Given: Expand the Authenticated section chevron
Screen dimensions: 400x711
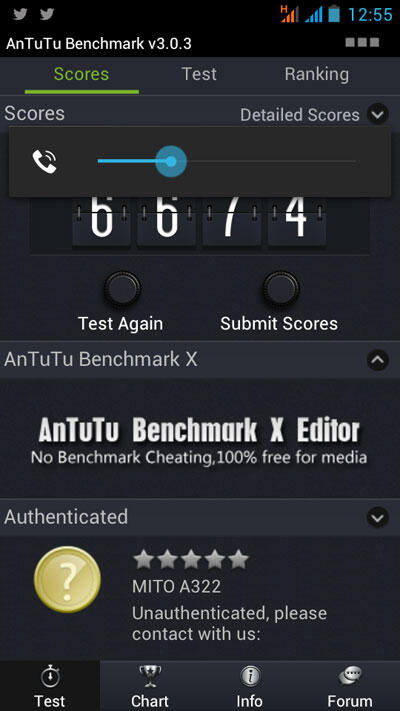Looking at the screenshot, I should point(378,517).
